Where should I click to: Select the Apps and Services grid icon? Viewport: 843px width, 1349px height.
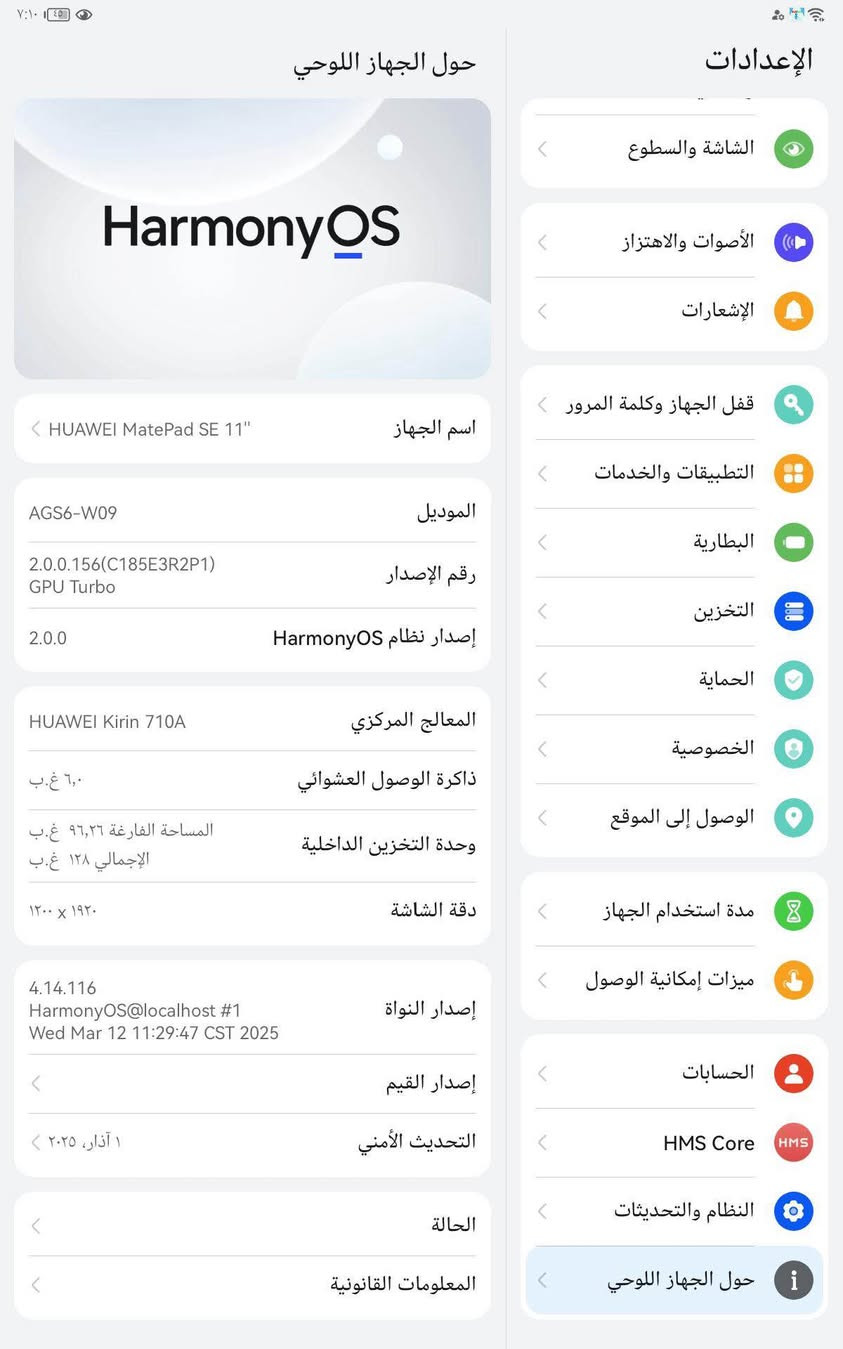coord(793,473)
